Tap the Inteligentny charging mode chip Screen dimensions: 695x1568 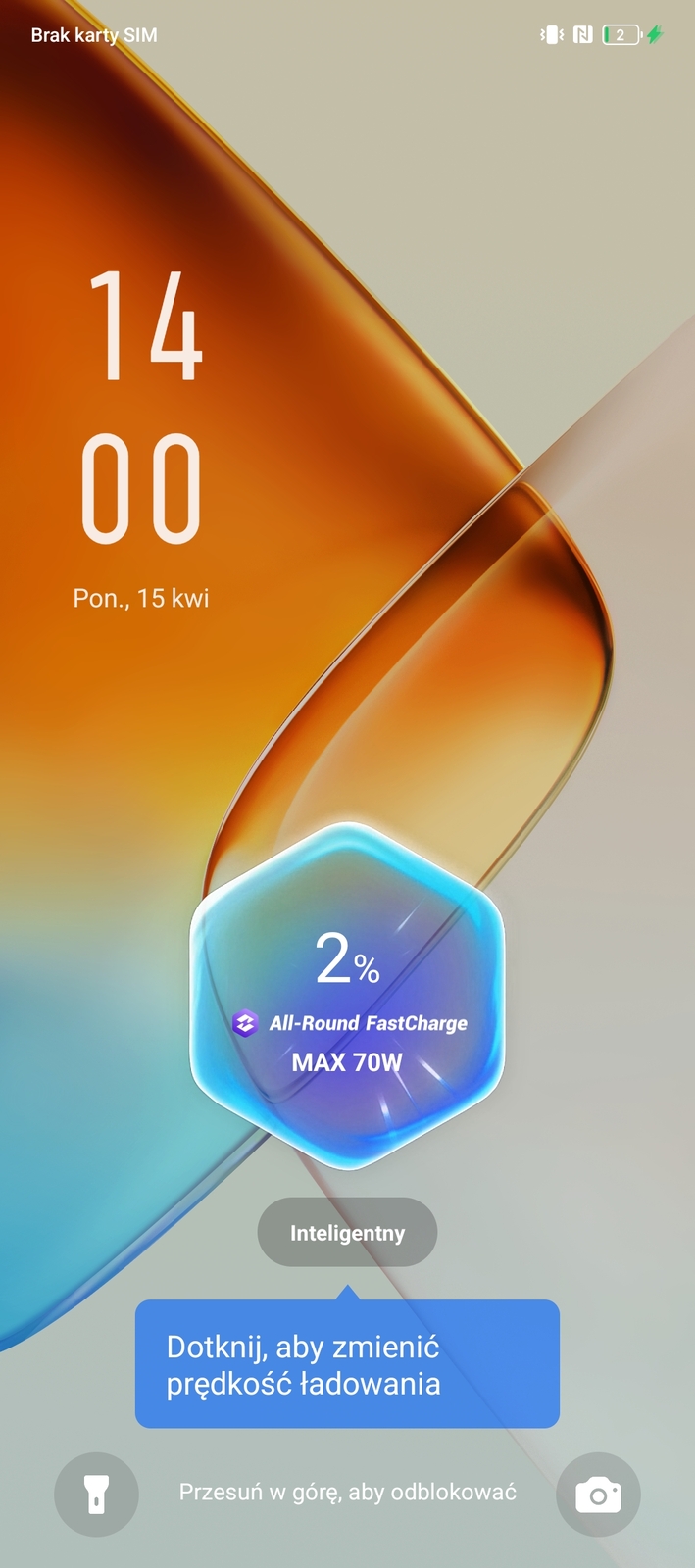coord(347,1233)
